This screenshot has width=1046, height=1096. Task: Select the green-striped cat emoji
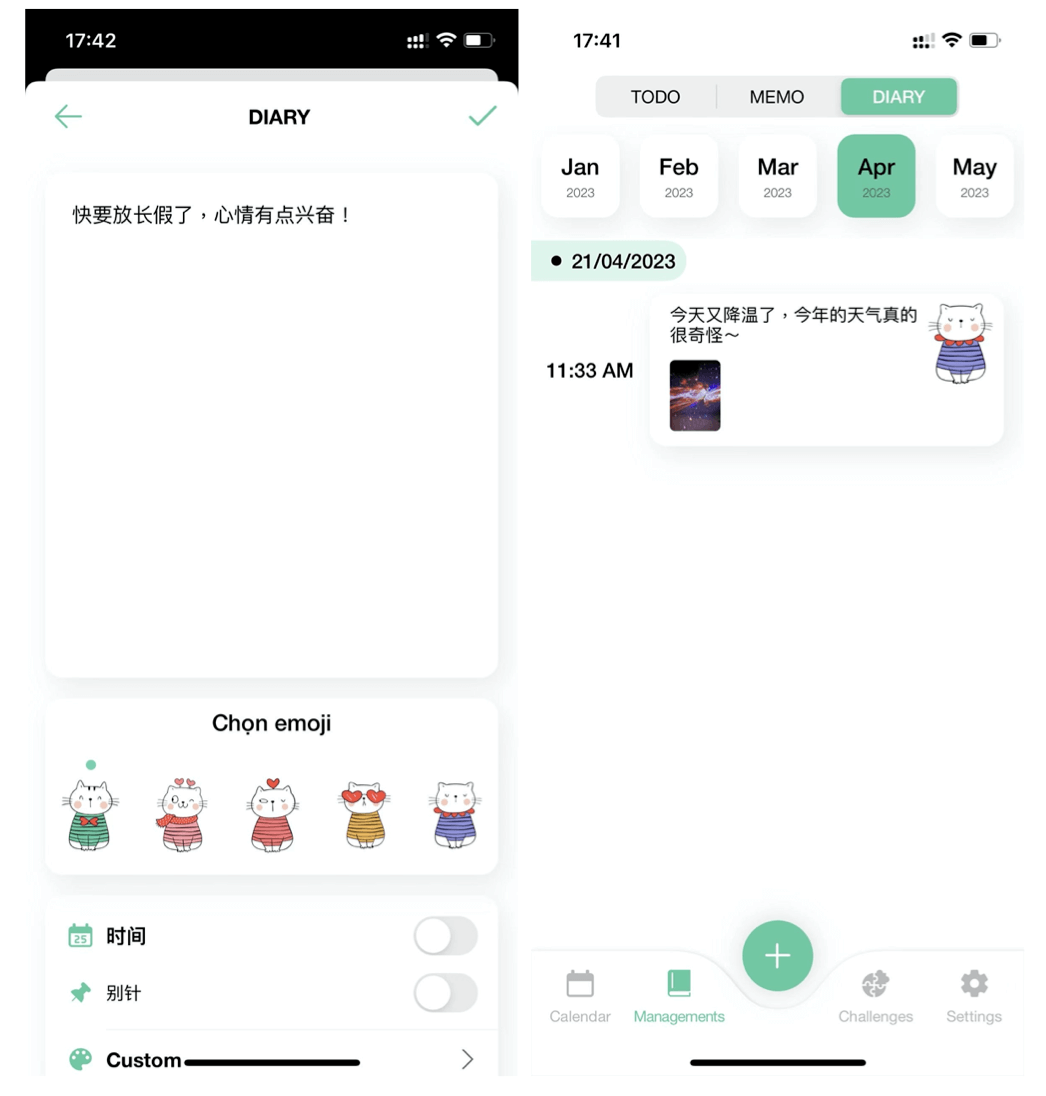[x=91, y=815]
